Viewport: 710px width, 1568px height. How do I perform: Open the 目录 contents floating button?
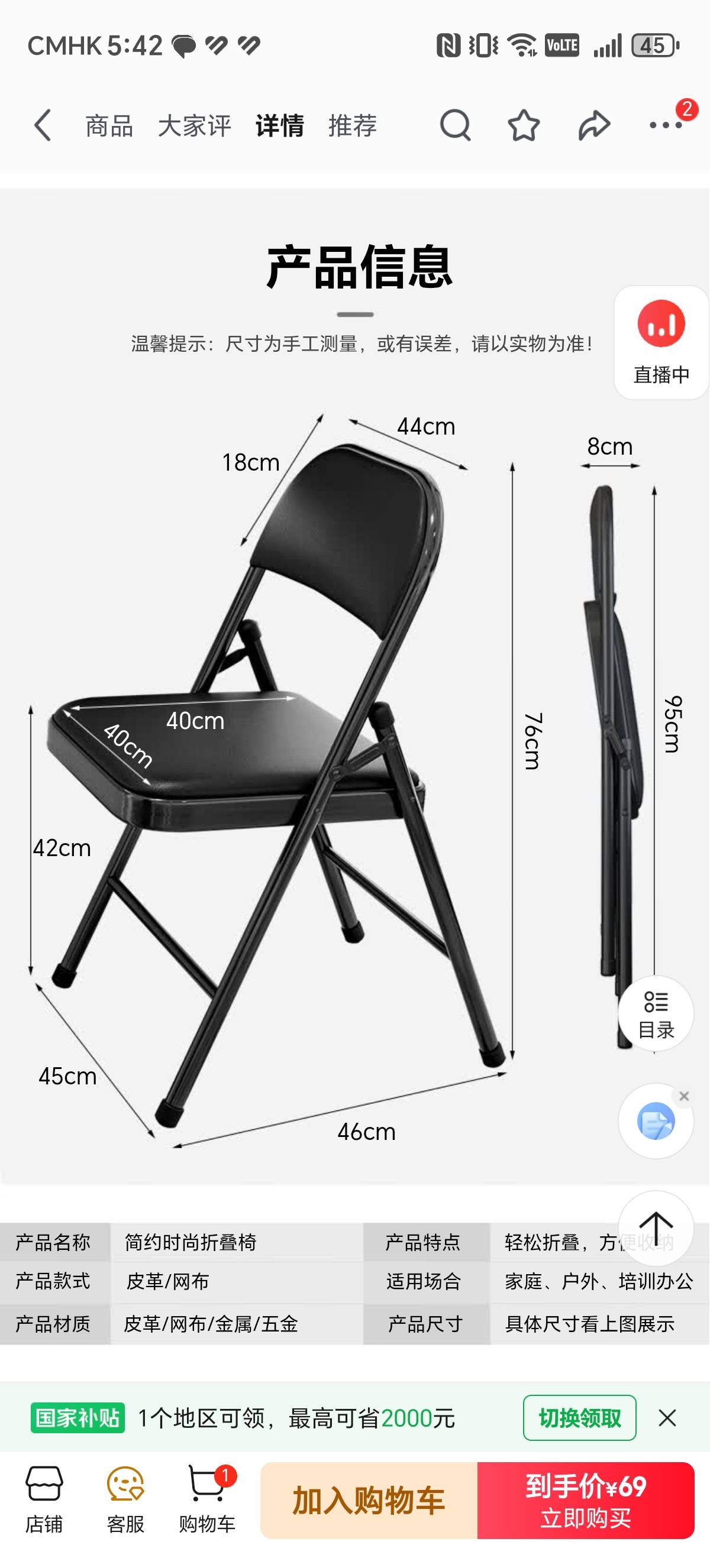click(x=656, y=1014)
